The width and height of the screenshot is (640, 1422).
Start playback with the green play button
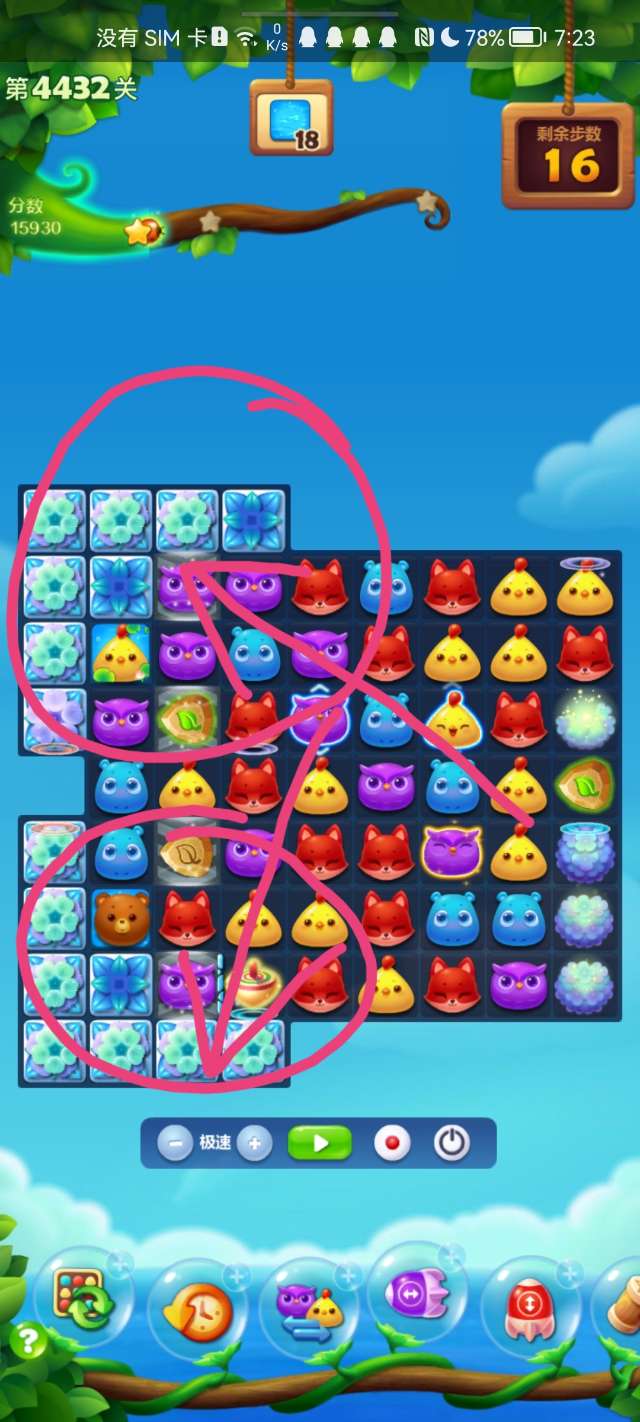click(320, 1143)
